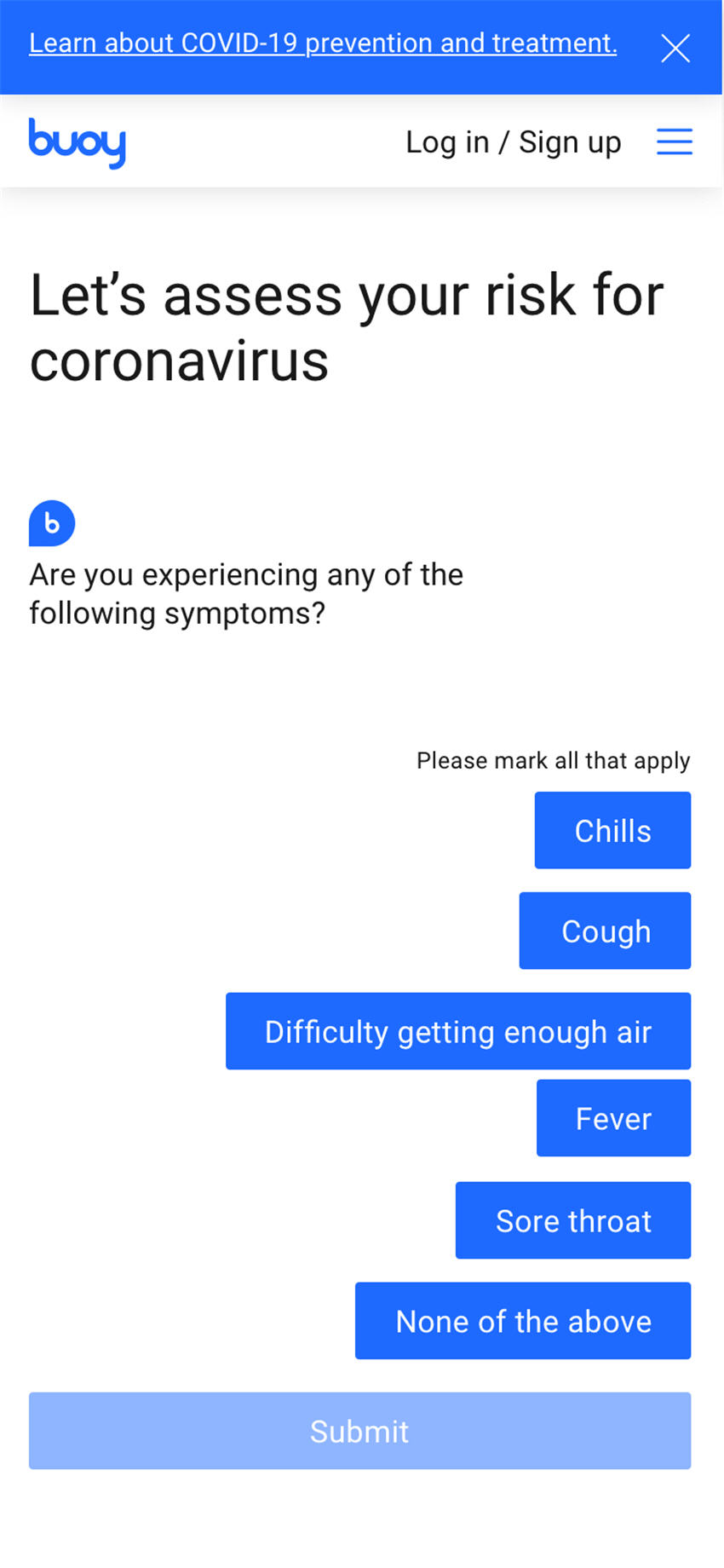724x1568 pixels.
Task: Select the Fever option
Action: pyautogui.click(x=613, y=1118)
